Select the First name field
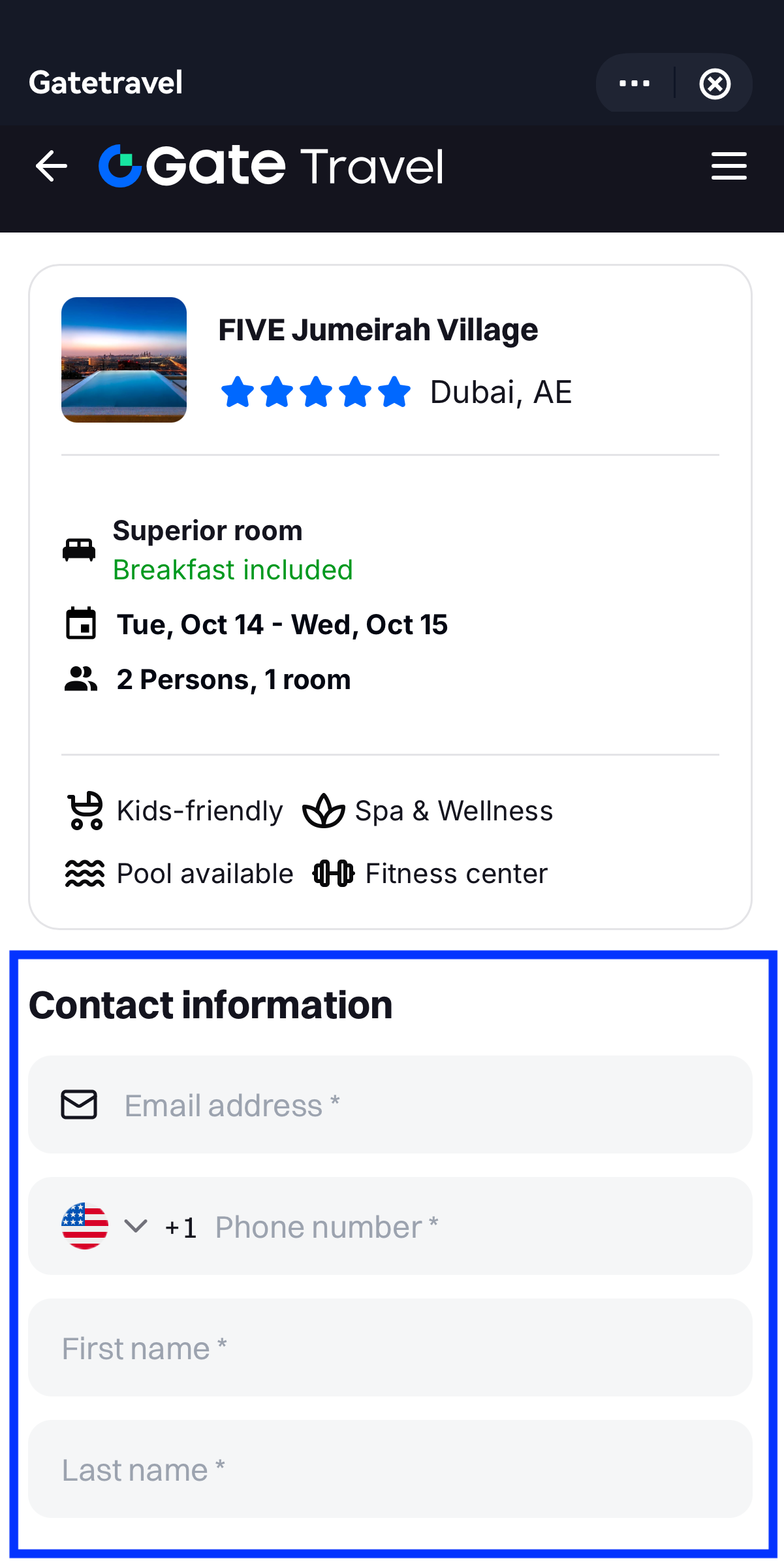The height and width of the screenshot is (1563, 784). tap(390, 1348)
